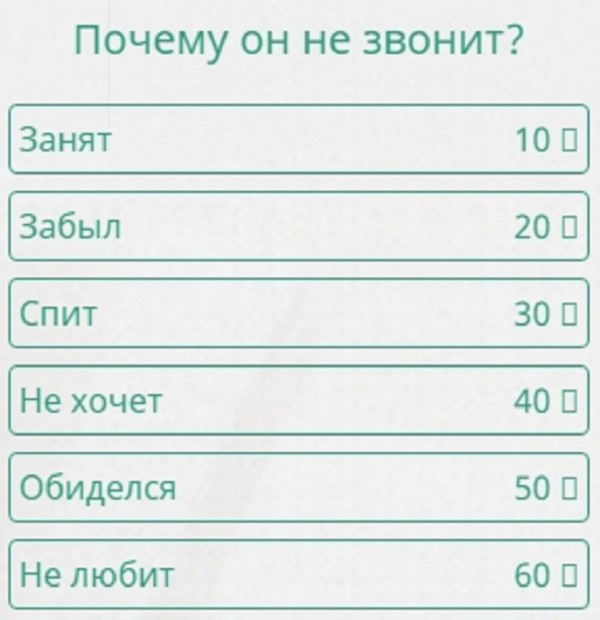Select the answer Занят

point(298,139)
